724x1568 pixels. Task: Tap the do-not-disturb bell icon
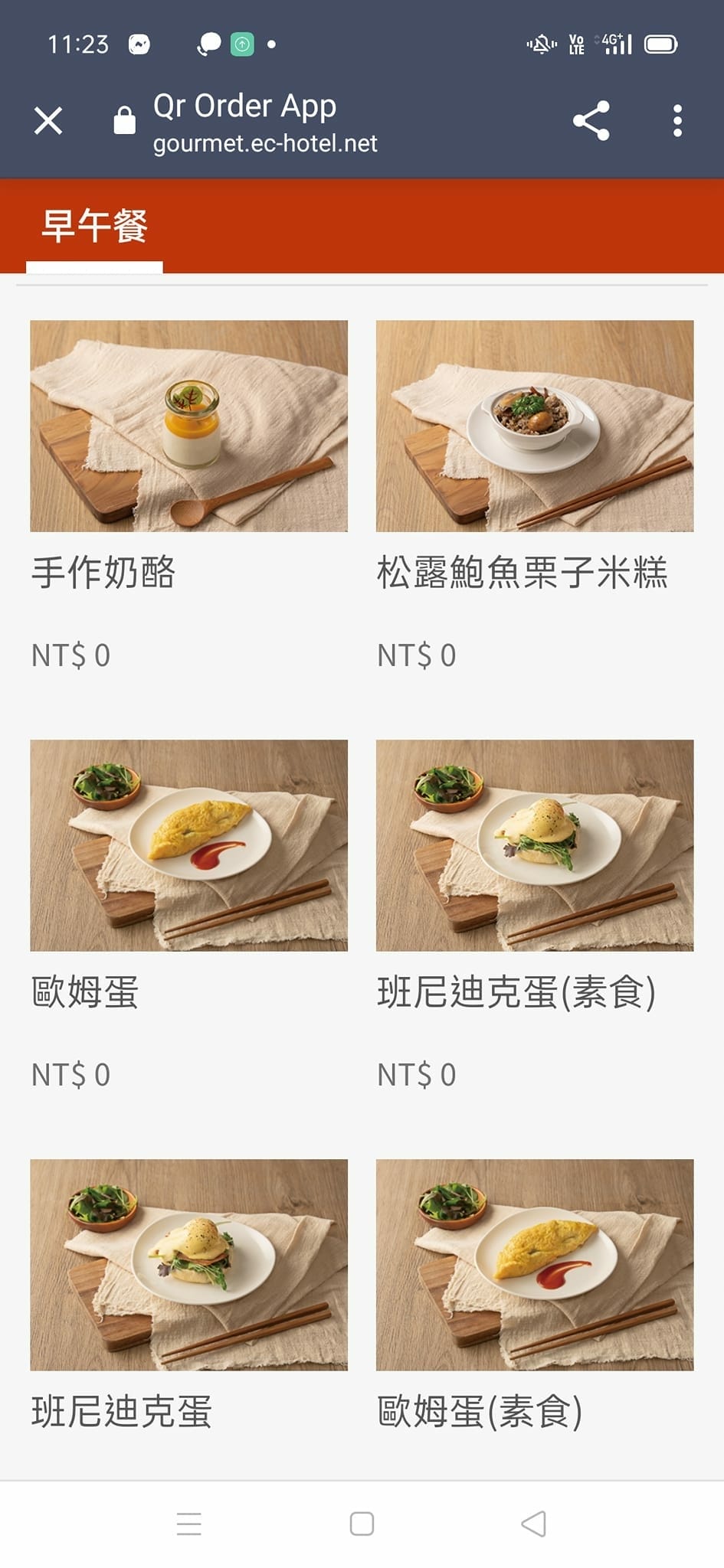tap(540, 44)
